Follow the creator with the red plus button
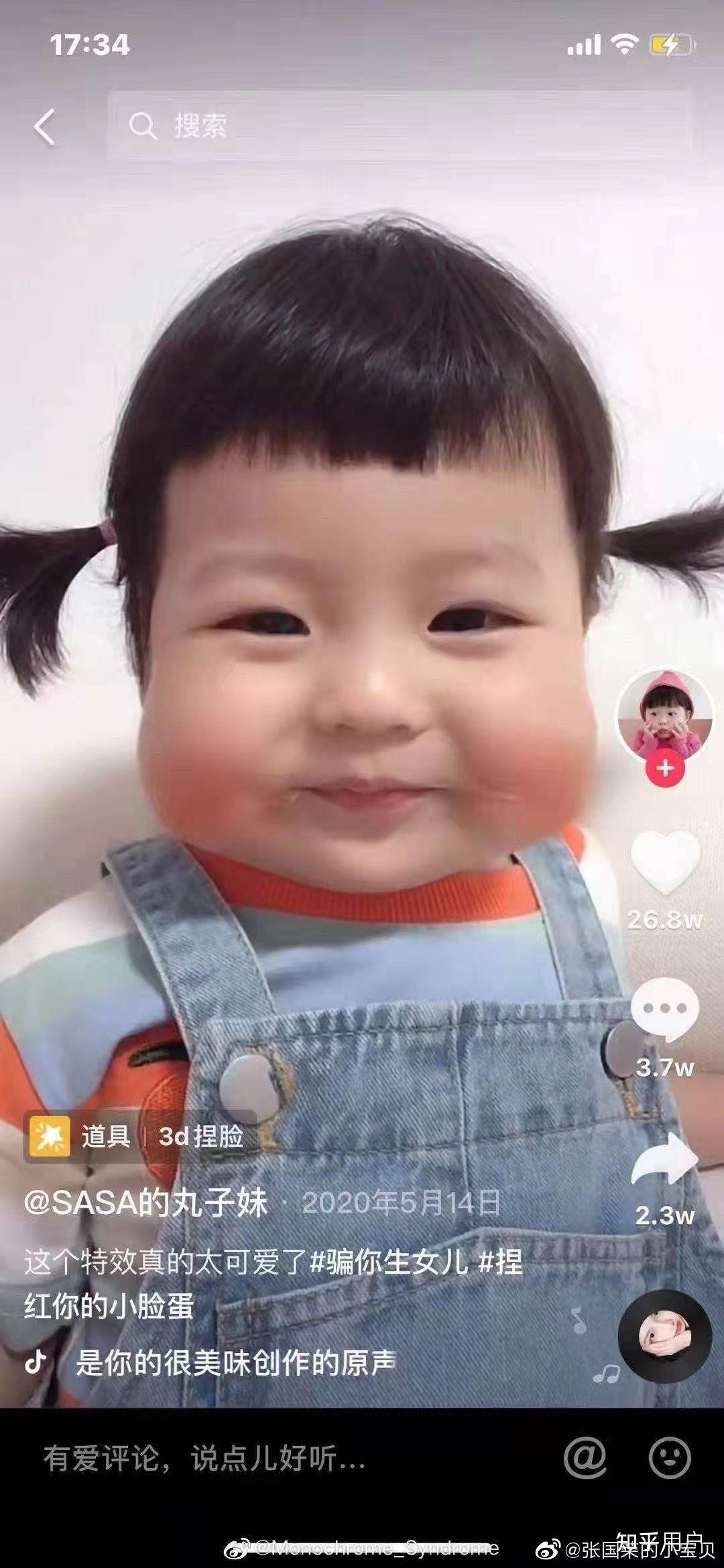This screenshot has width=724, height=1568. click(x=664, y=768)
